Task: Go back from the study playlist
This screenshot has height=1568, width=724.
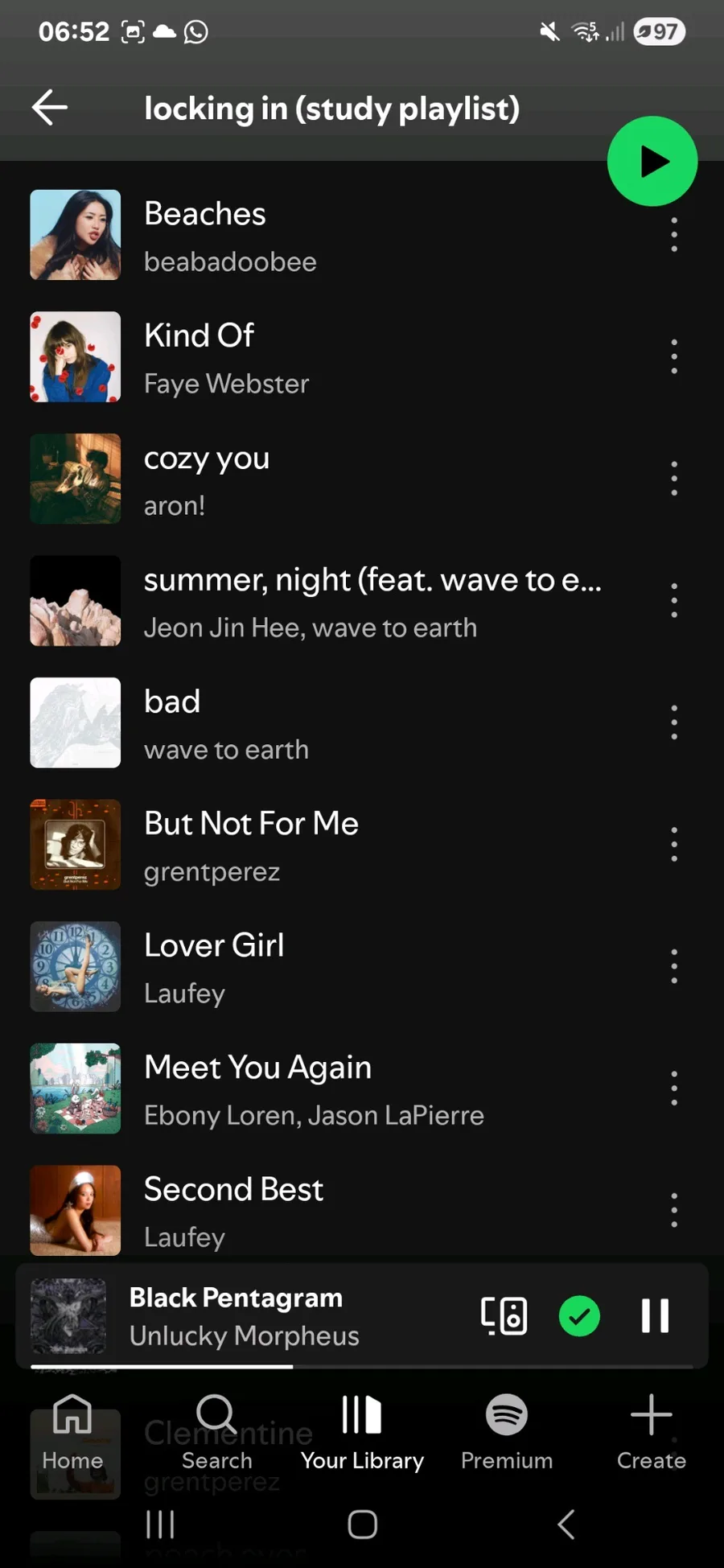Action: click(50, 108)
